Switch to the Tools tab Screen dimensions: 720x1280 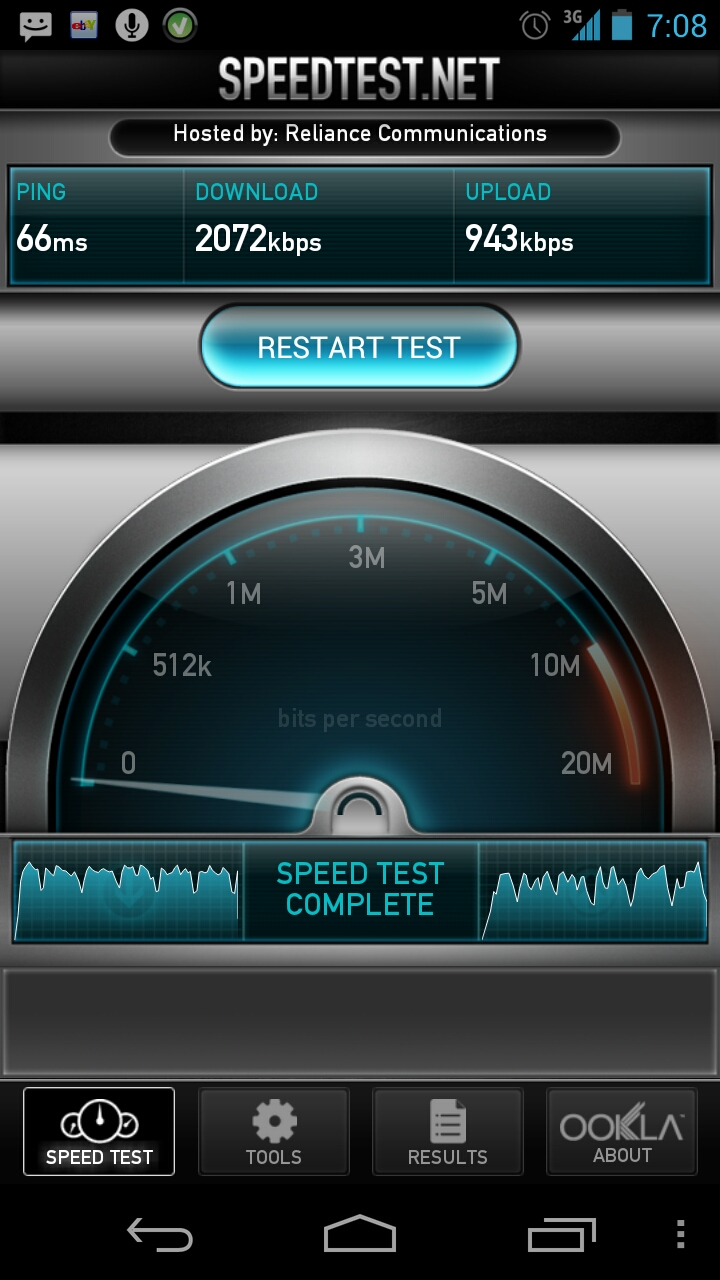(x=274, y=1131)
